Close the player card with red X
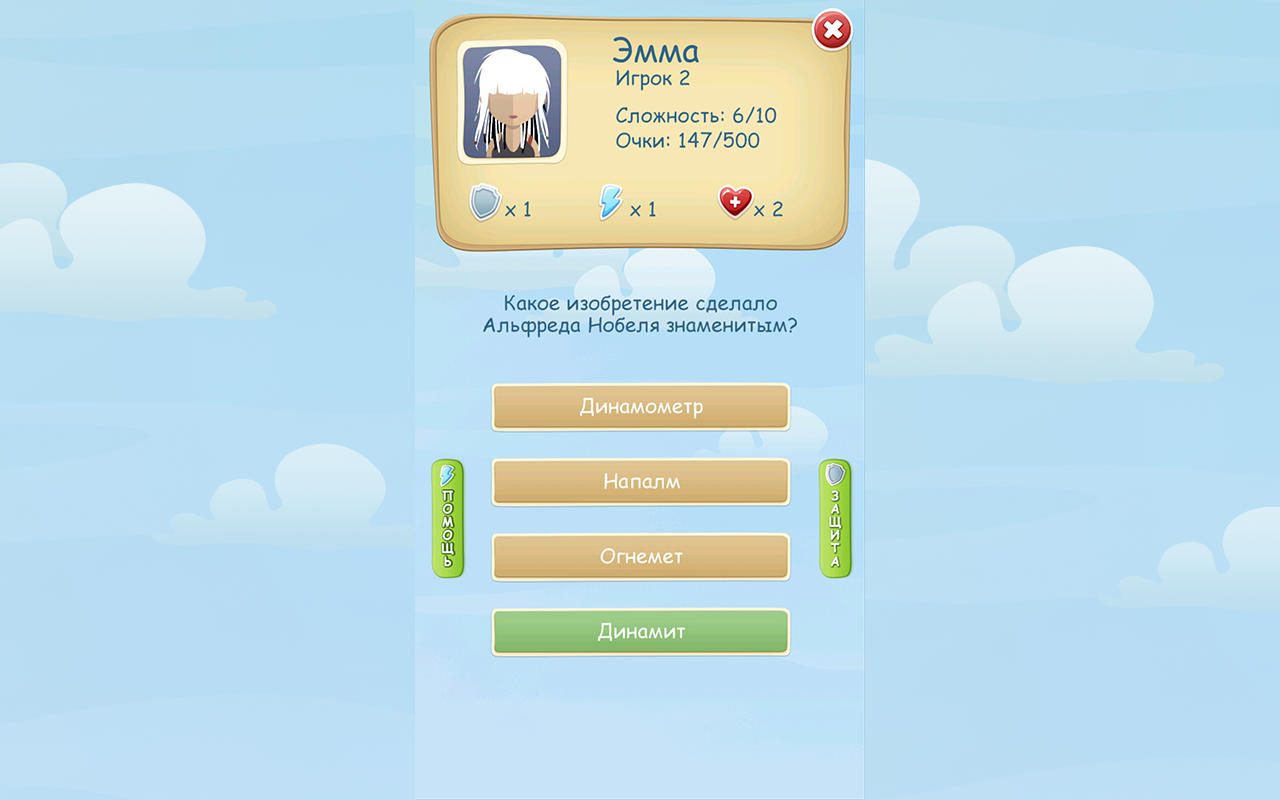The image size is (1280, 800). point(832,31)
